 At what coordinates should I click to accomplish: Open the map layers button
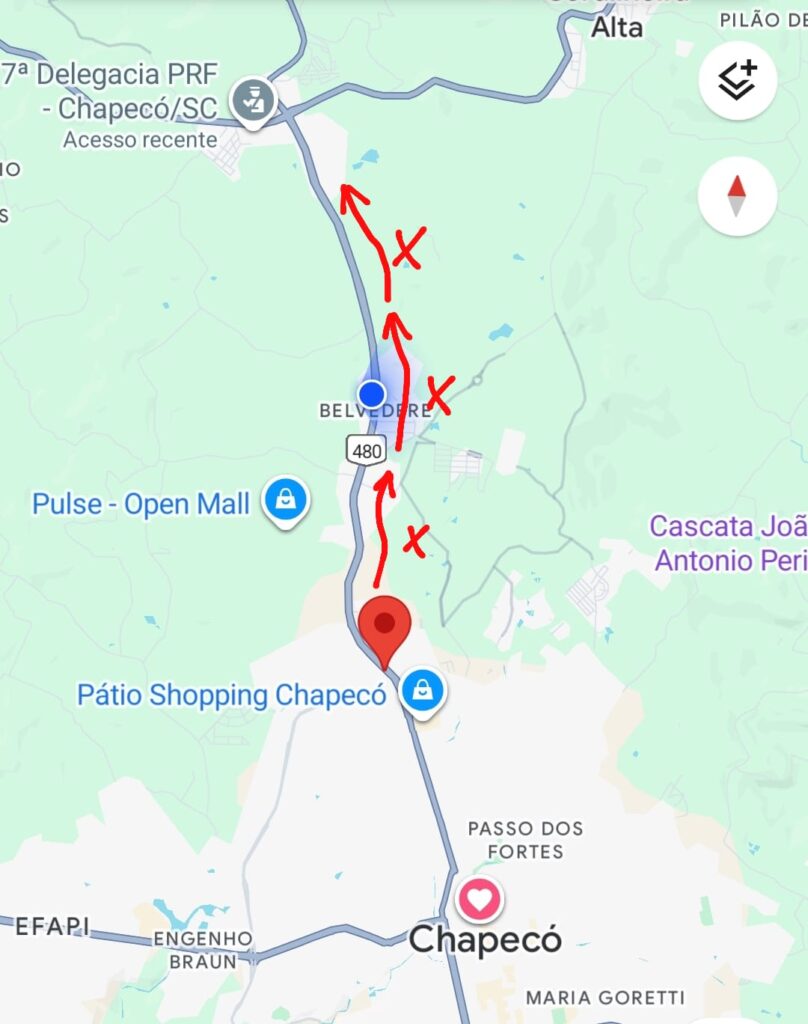738,82
